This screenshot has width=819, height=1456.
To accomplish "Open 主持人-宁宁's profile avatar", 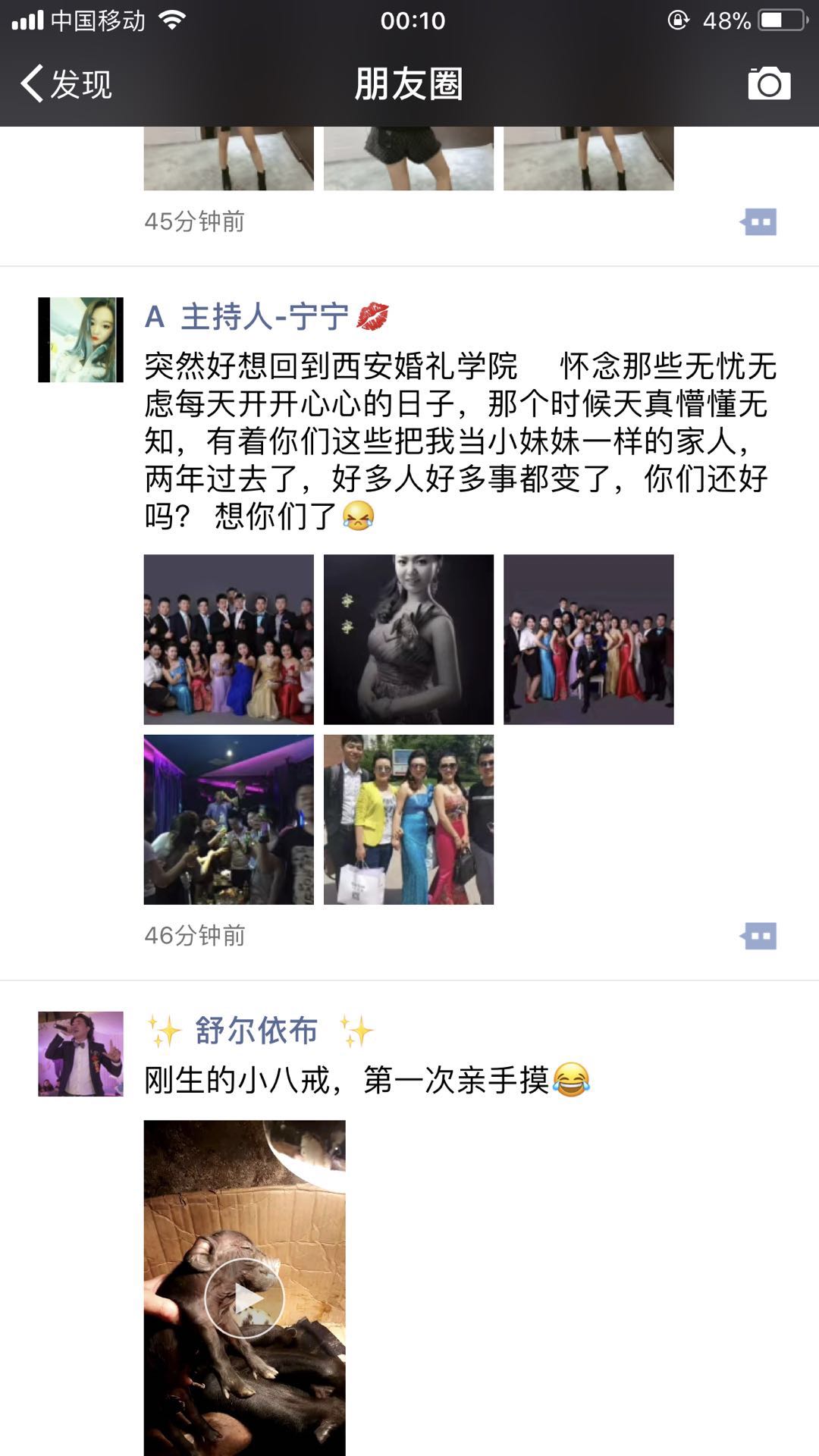I will coord(80,340).
